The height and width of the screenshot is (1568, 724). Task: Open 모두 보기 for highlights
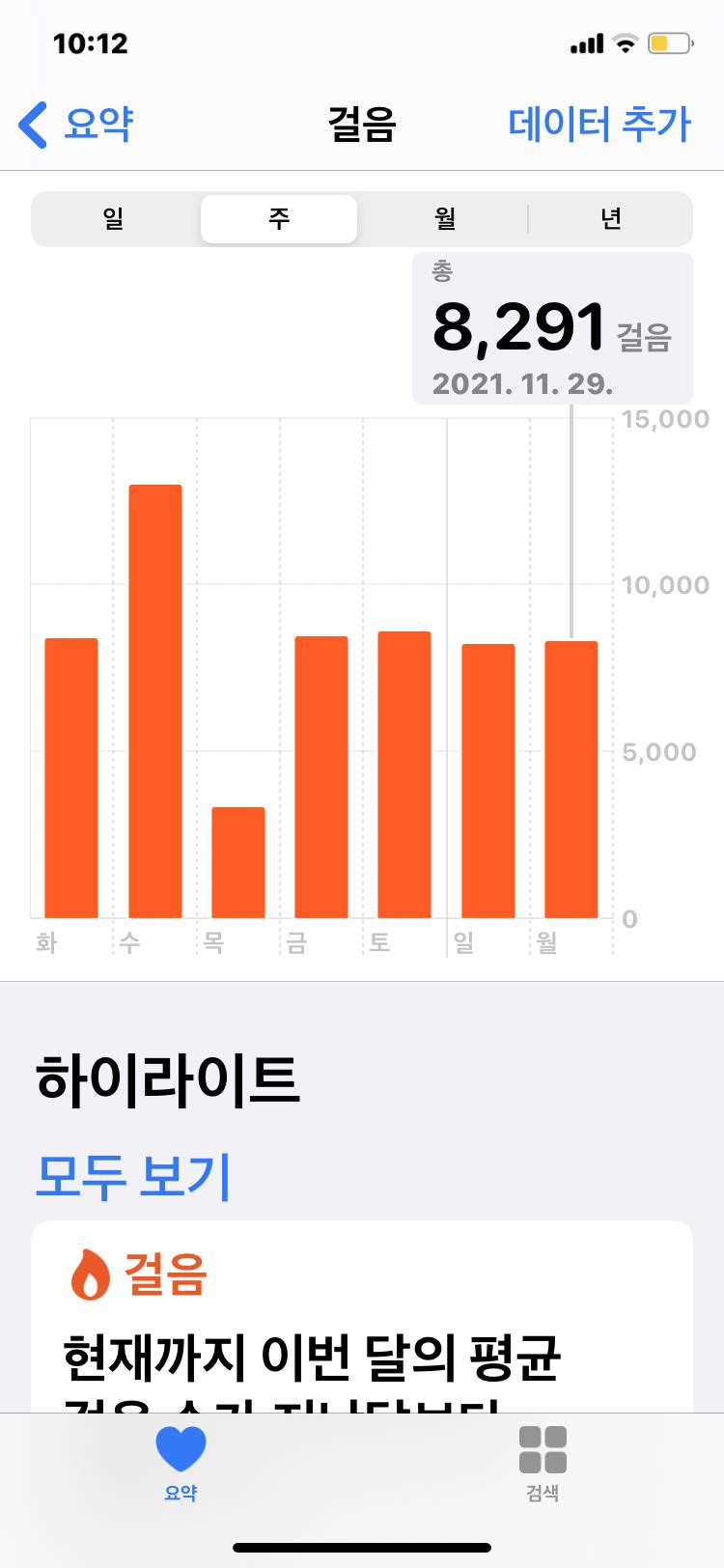(133, 1175)
